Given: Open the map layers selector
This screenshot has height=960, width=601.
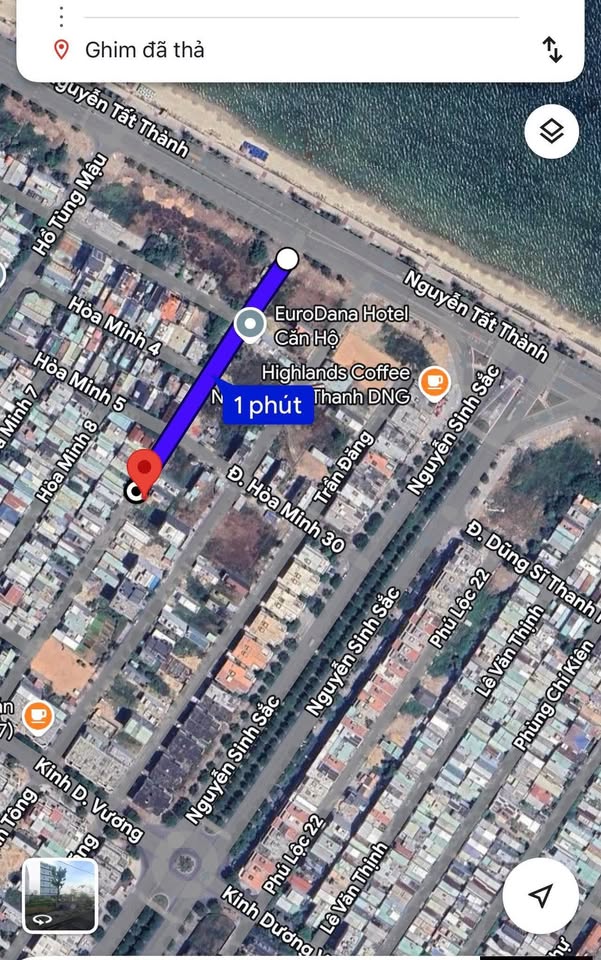Looking at the screenshot, I should pos(551,131).
